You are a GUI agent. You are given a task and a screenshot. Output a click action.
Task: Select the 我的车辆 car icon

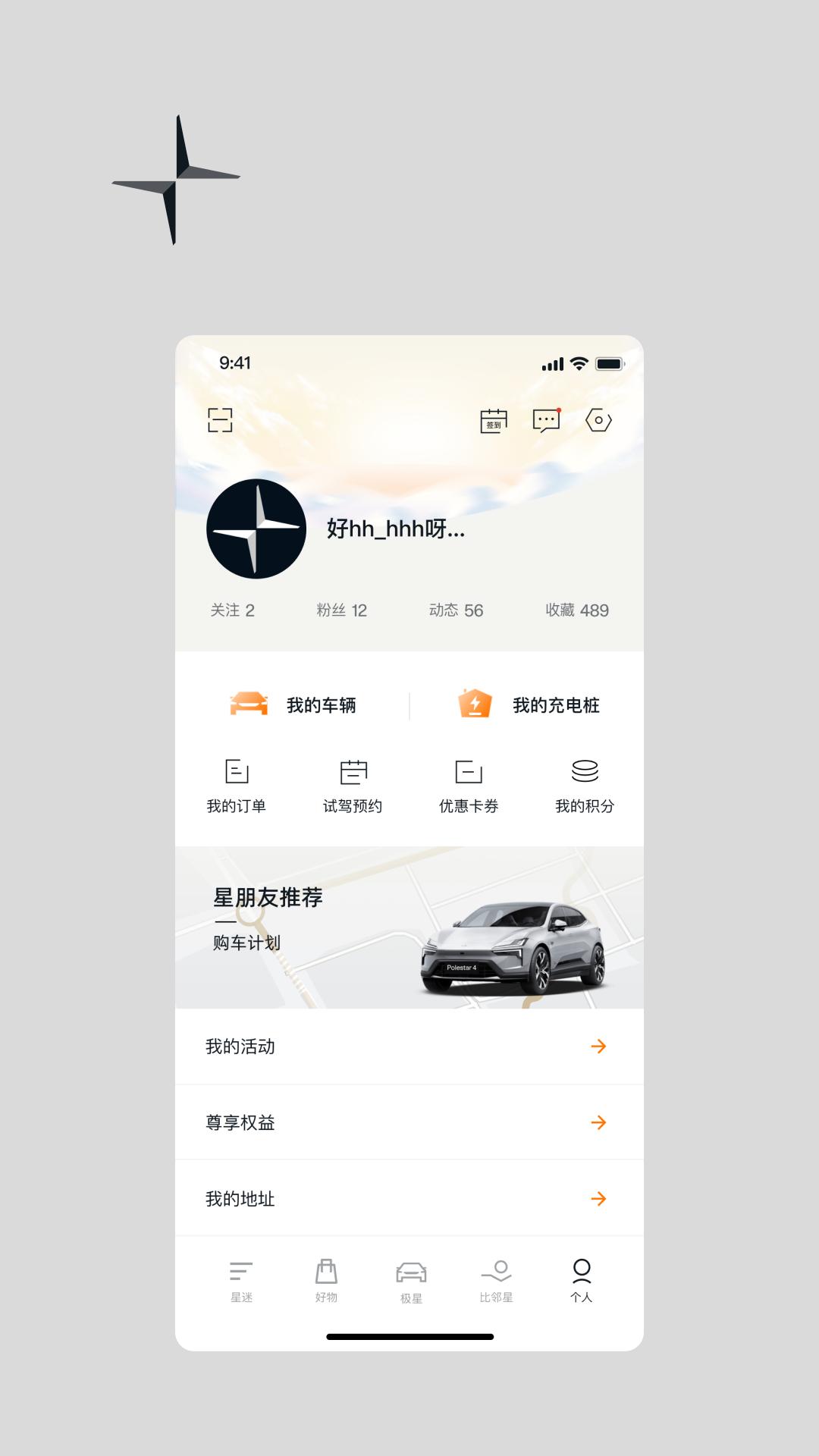pyautogui.click(x=249, y=704)
